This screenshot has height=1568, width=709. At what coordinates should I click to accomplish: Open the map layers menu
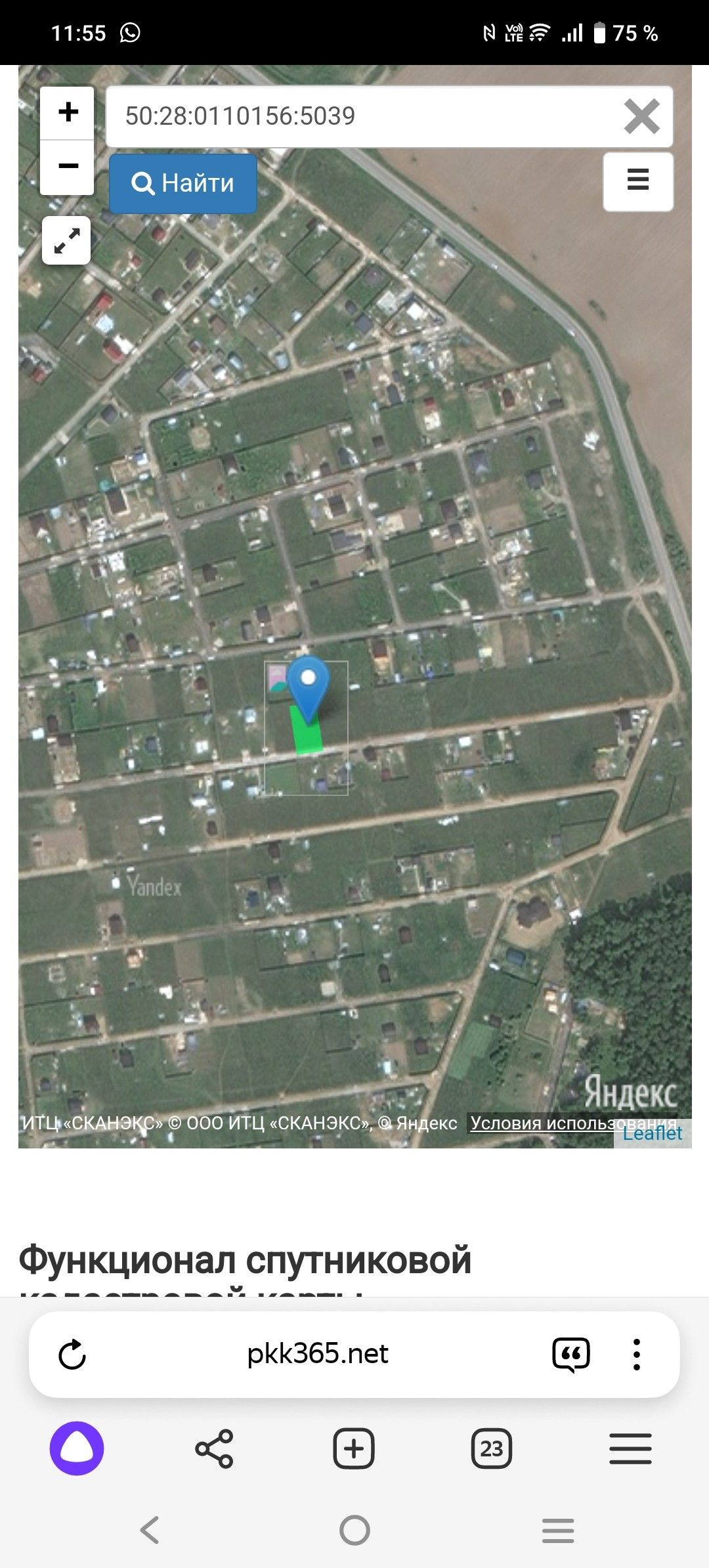coord(638,181)
